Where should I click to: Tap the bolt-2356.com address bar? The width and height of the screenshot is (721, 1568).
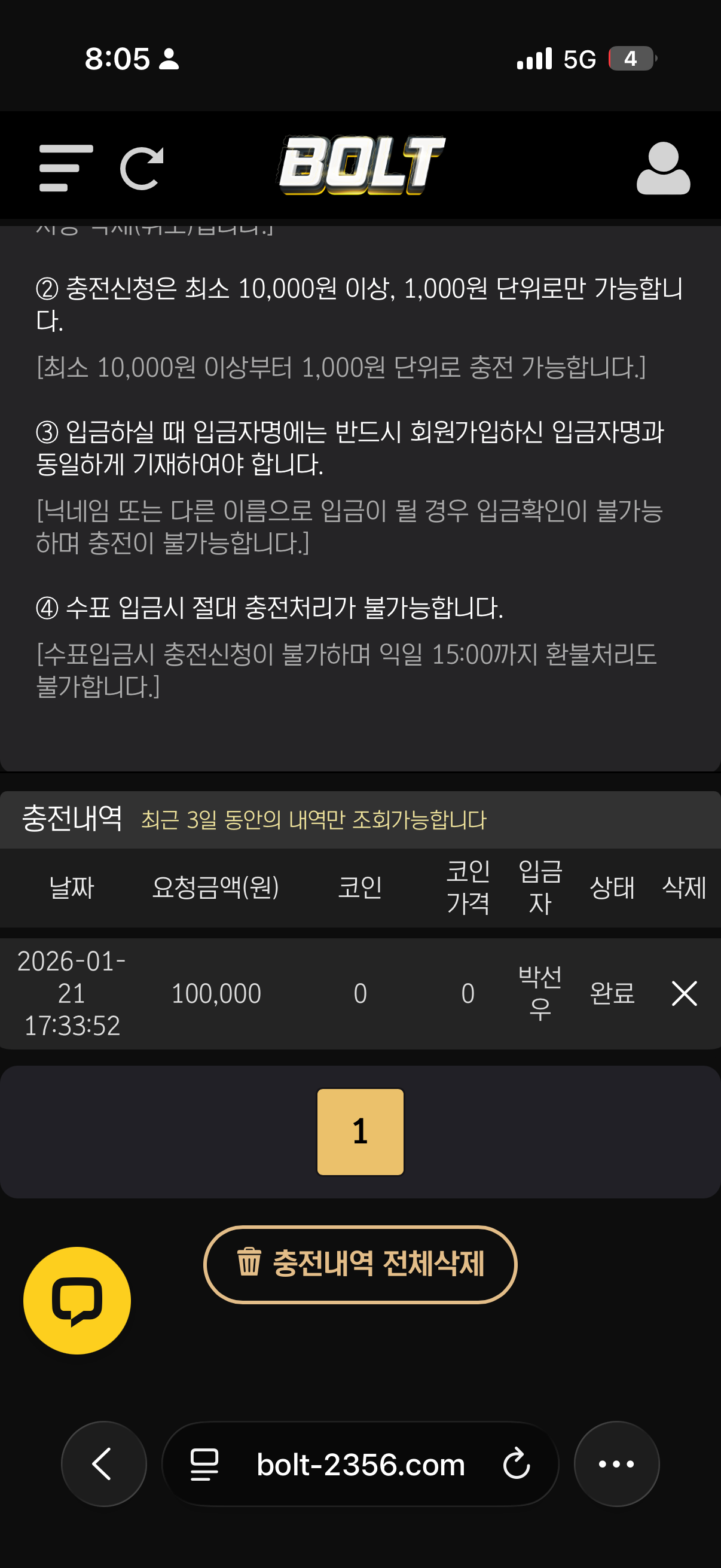click(360, 1463)
